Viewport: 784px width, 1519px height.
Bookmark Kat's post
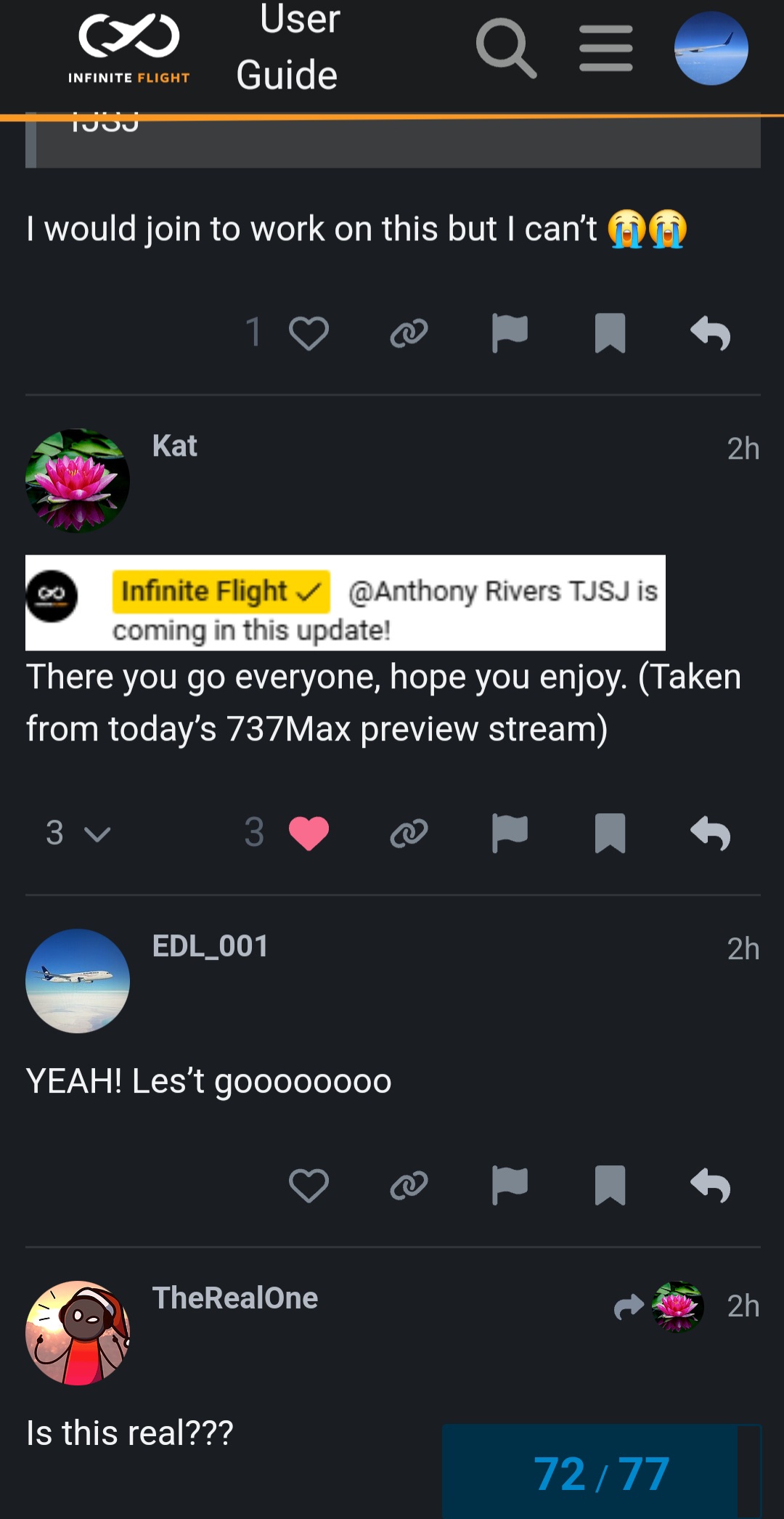[x=610, y=833]
